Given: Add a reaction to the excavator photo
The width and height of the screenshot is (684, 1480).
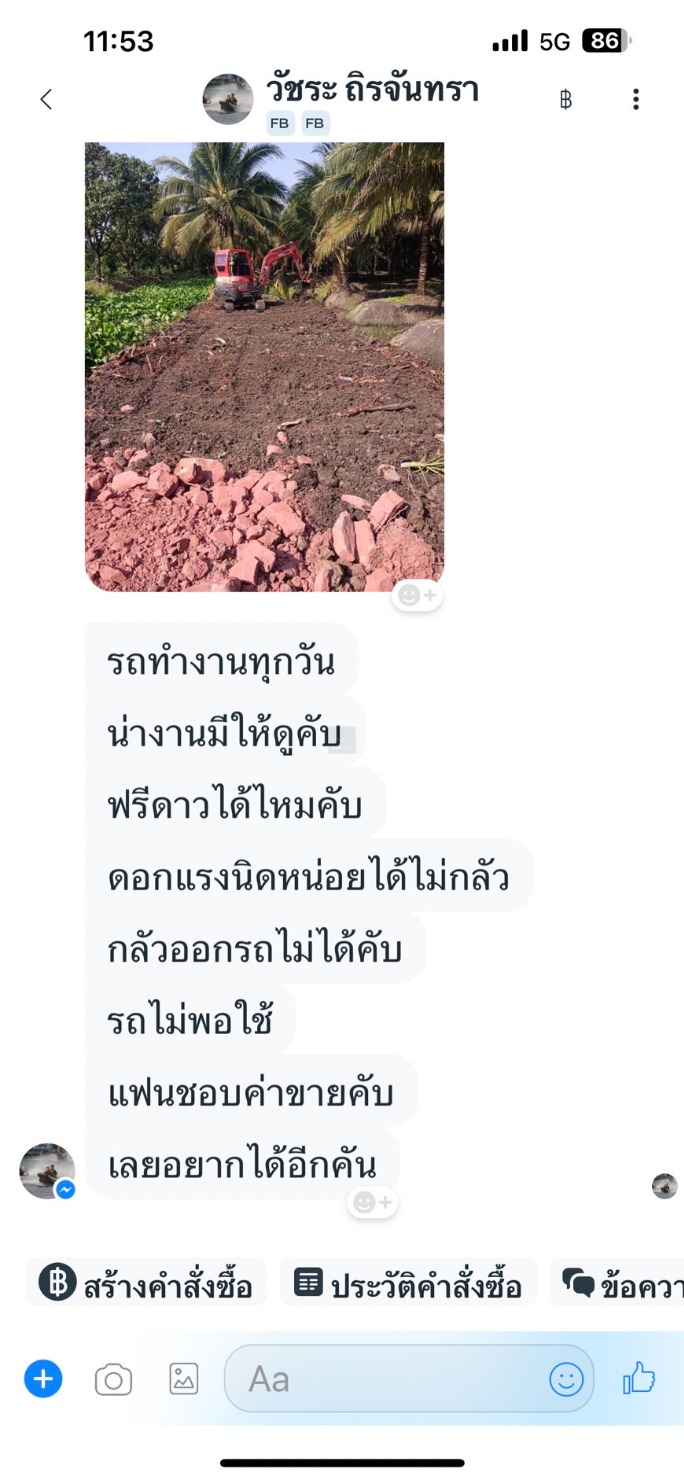Looking at the screenshot, I should pos(416,596).
